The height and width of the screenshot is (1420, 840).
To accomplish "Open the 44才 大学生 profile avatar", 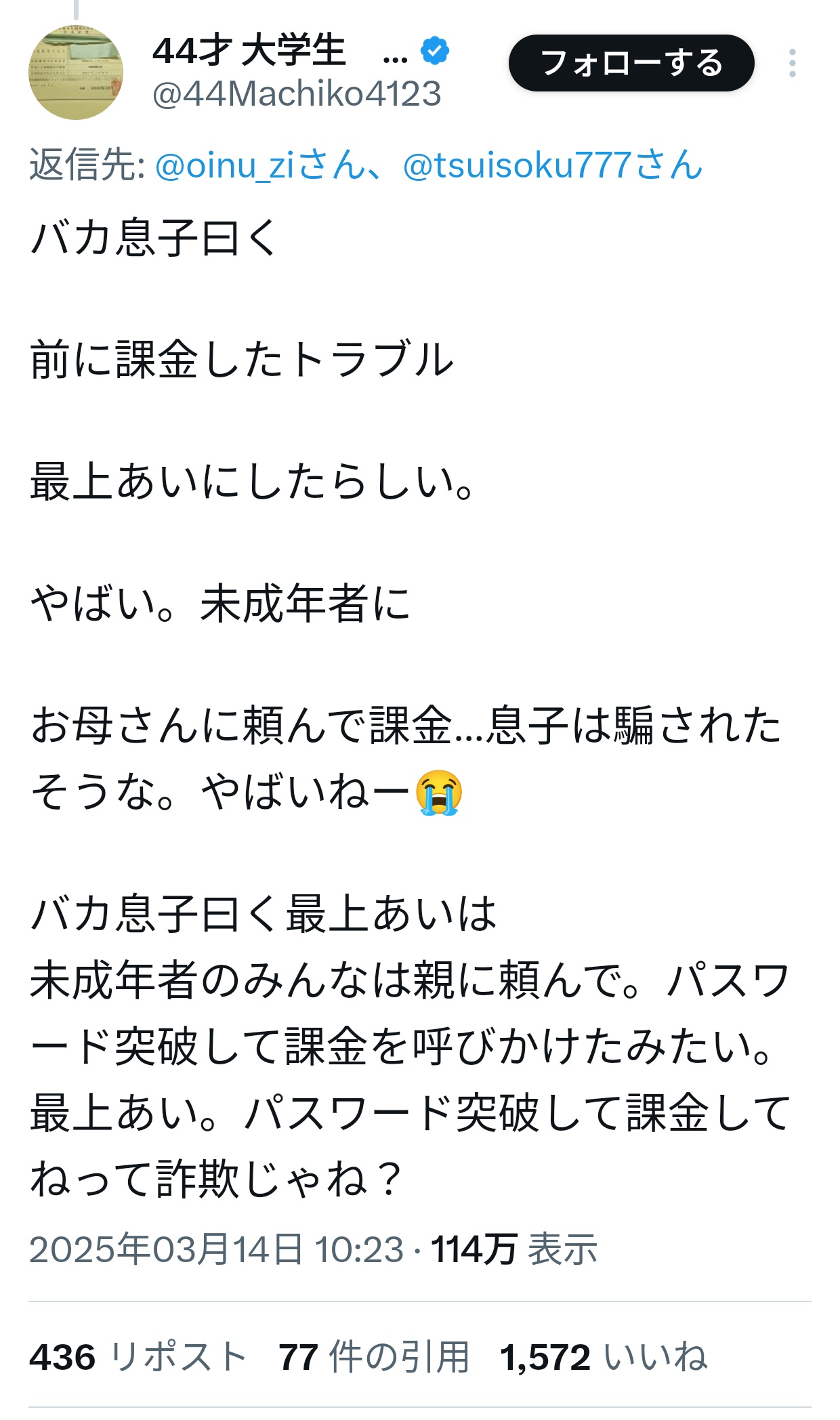I will tap(76, 72).
